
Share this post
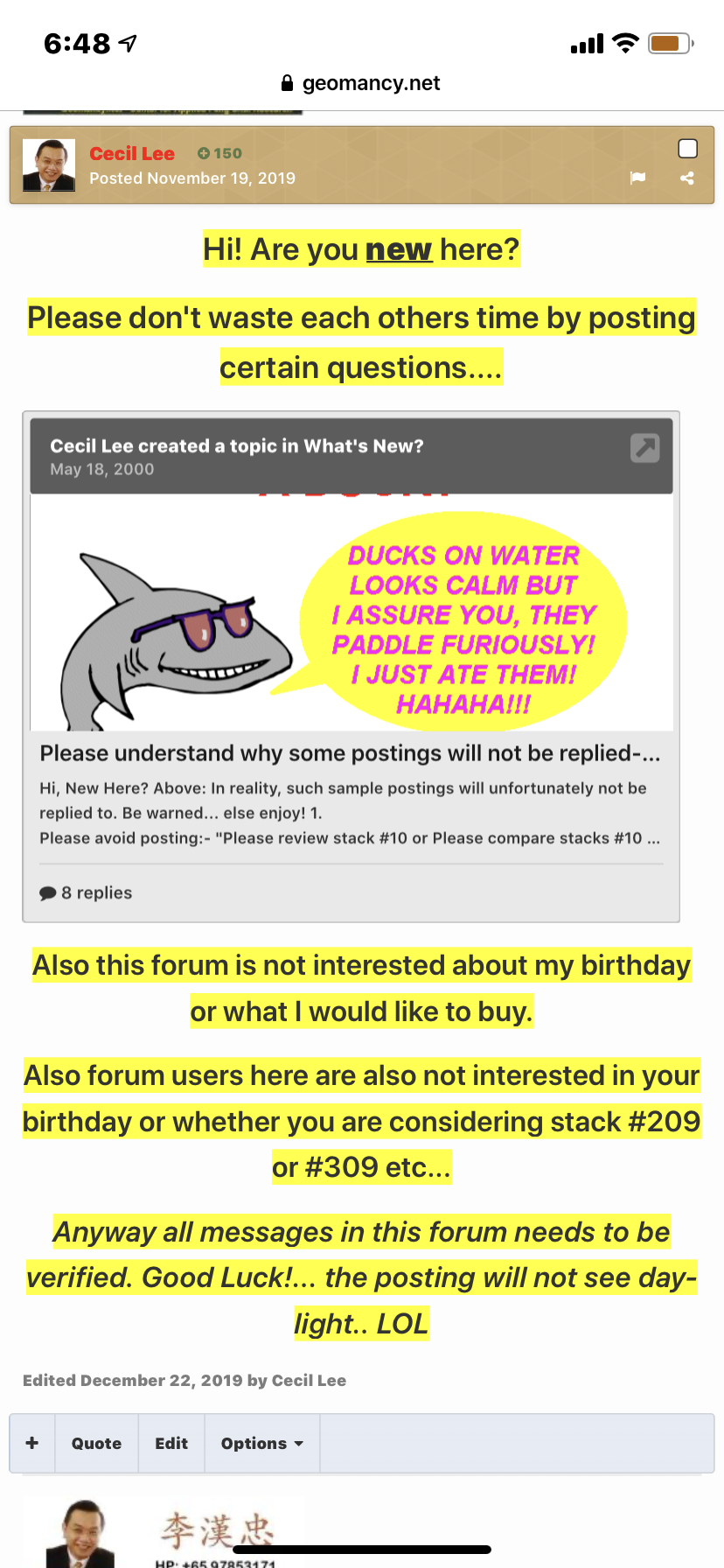pos(687,178)
